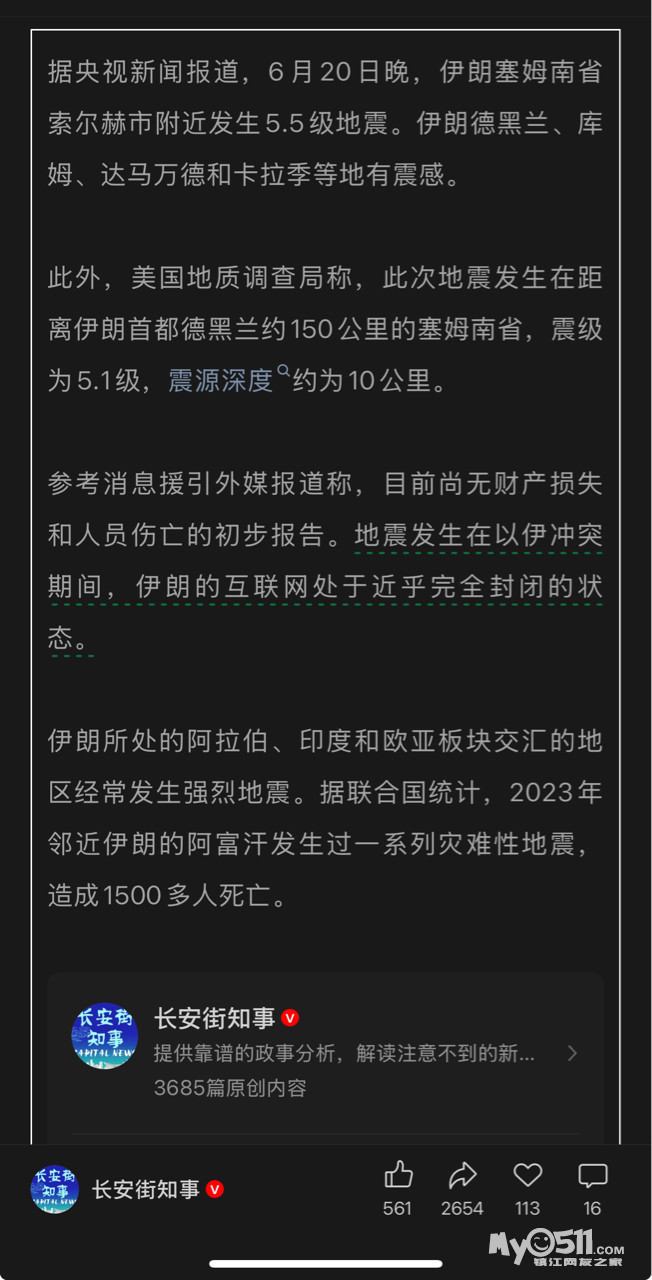Viewport: 652px width, 1280px height.
Task: Open the comments bubble icon
Action: pyautogui.click(x=593, y=1175)
